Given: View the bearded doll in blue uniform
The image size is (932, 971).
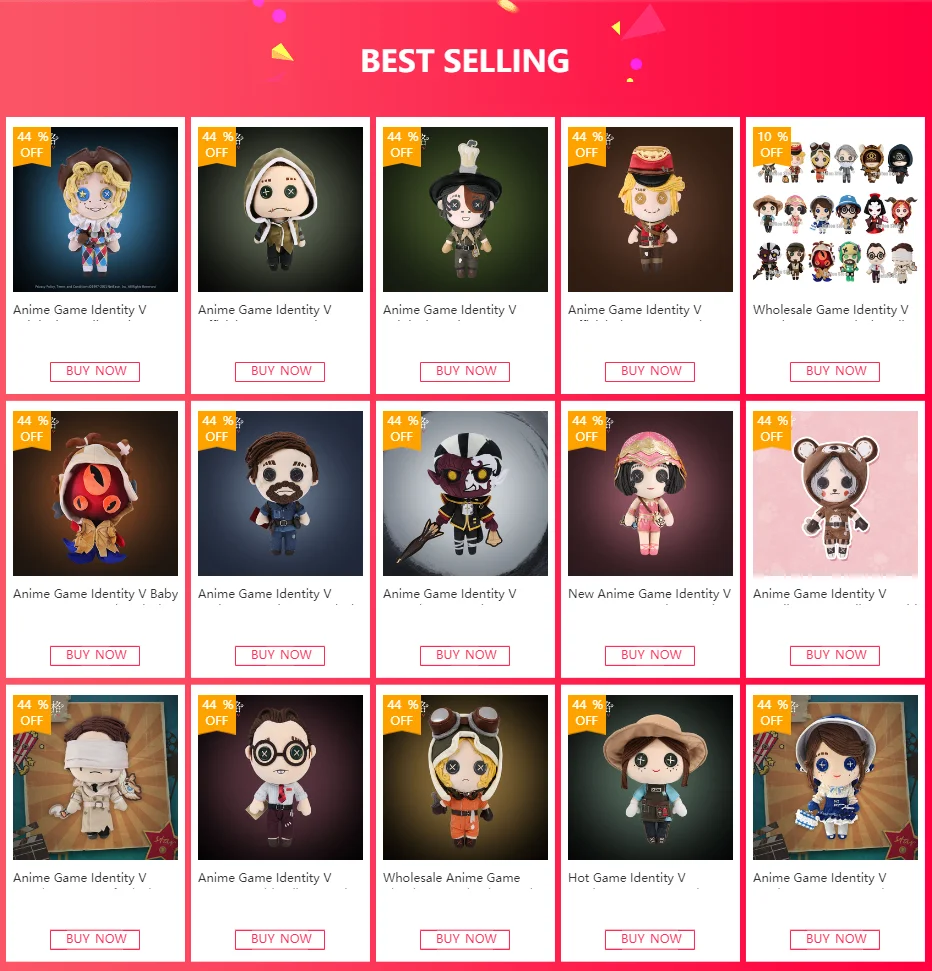Looking at the screenshot, I should click(281, 494).
